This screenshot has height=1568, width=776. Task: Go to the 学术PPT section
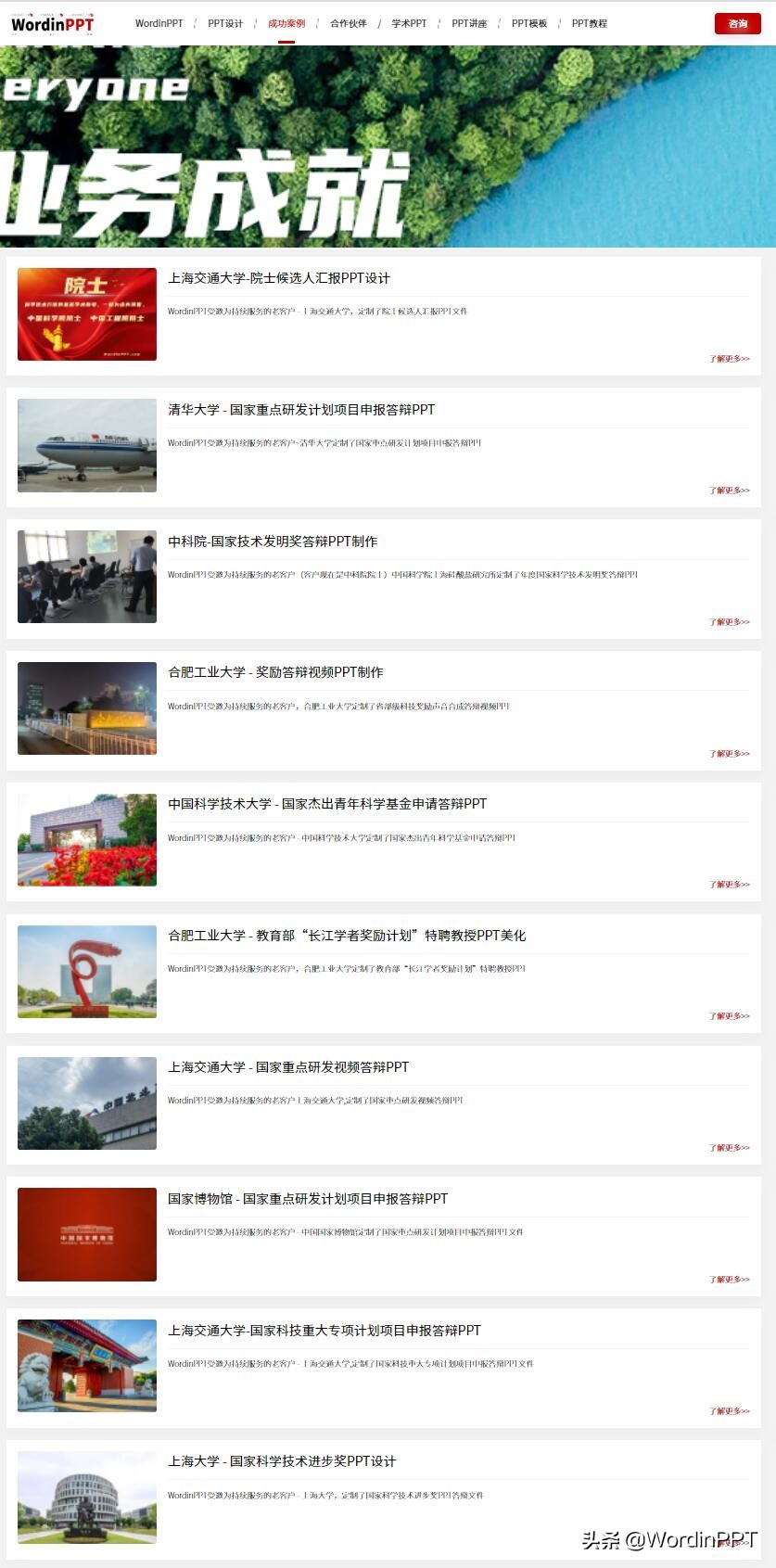(409, 23)
